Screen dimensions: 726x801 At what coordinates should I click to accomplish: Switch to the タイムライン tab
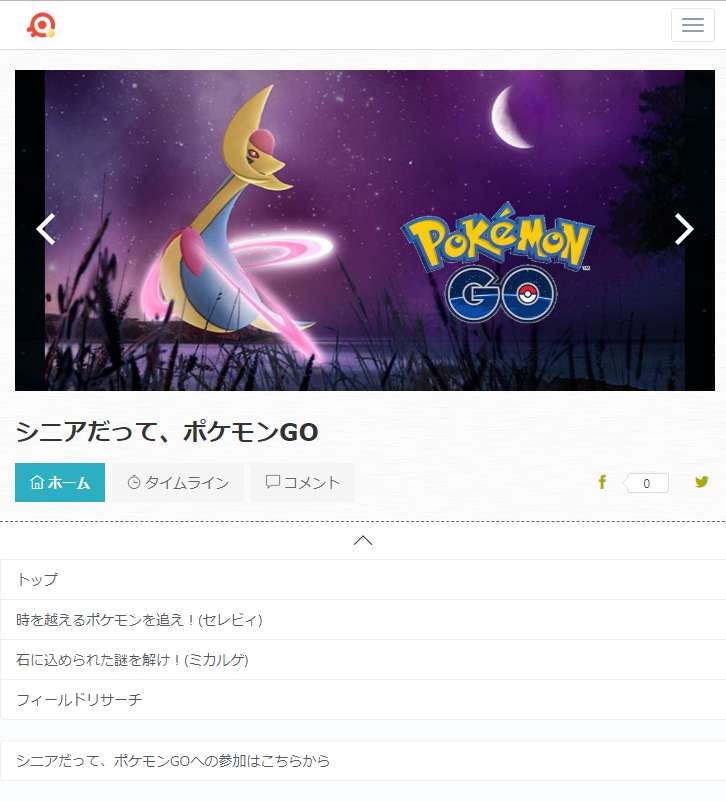pyautogui.click(x=178, y=482)
